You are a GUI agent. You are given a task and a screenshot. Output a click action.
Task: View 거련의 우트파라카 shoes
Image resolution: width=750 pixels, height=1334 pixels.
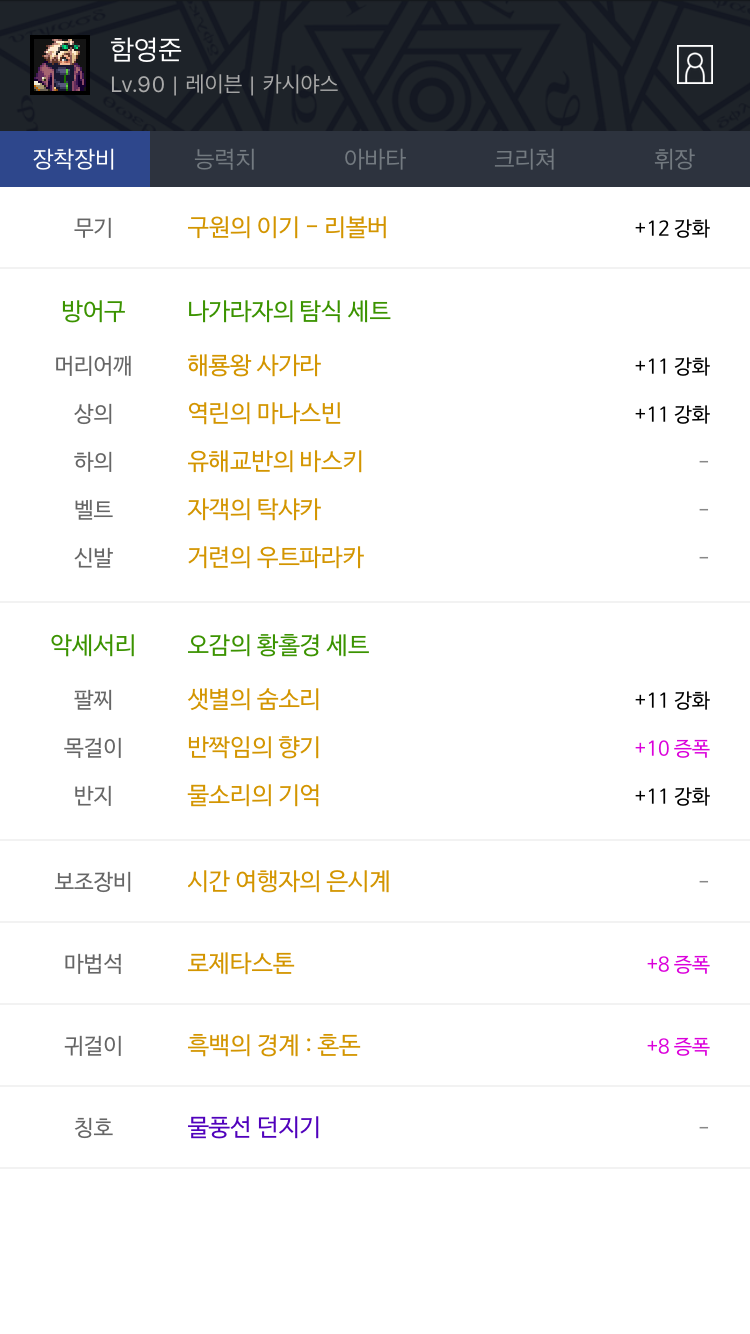[275, 557]
